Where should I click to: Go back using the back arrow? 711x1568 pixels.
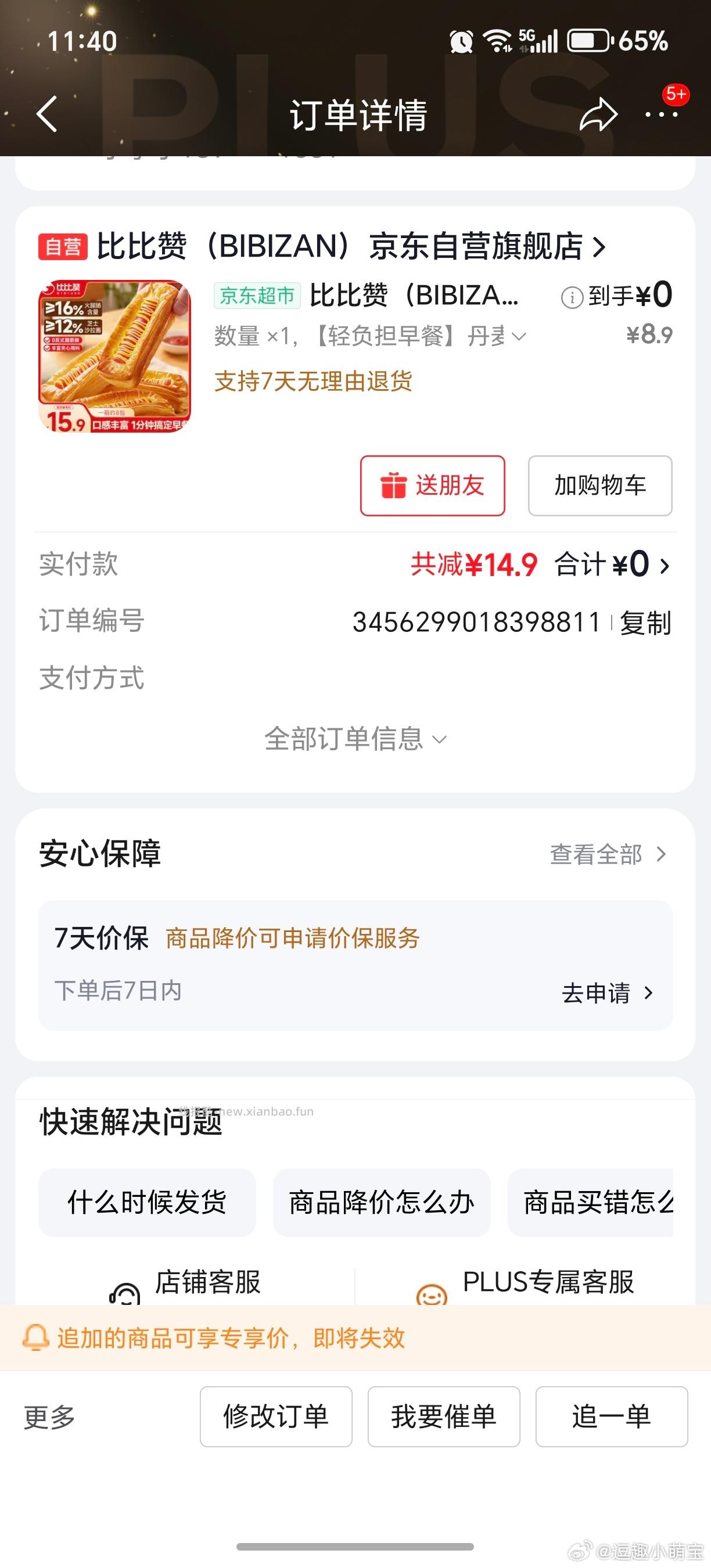(48, 114)
